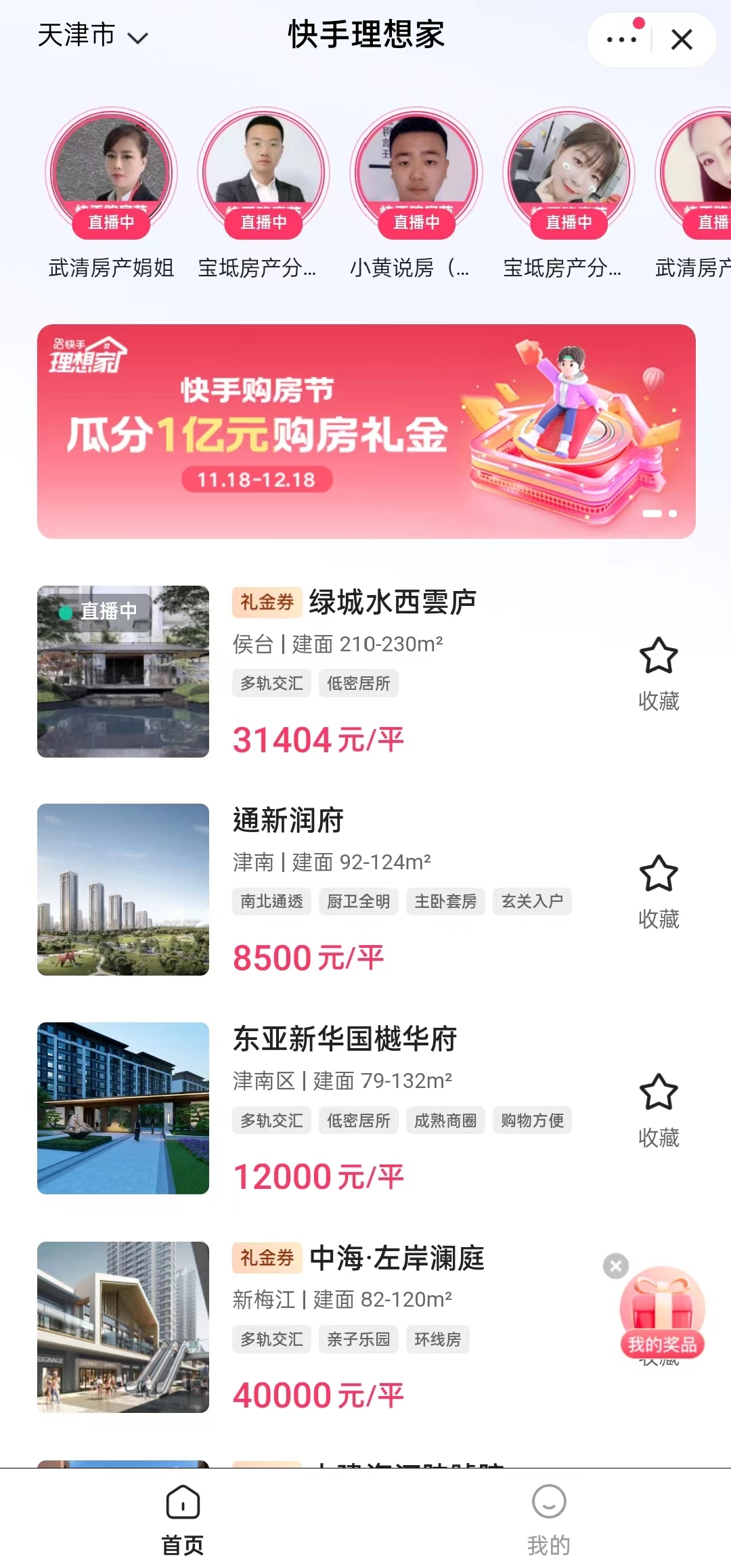Watch 武清房产娟姐 live stream
The width and height of the screenshot is (731, 1568).
point(111,173)
